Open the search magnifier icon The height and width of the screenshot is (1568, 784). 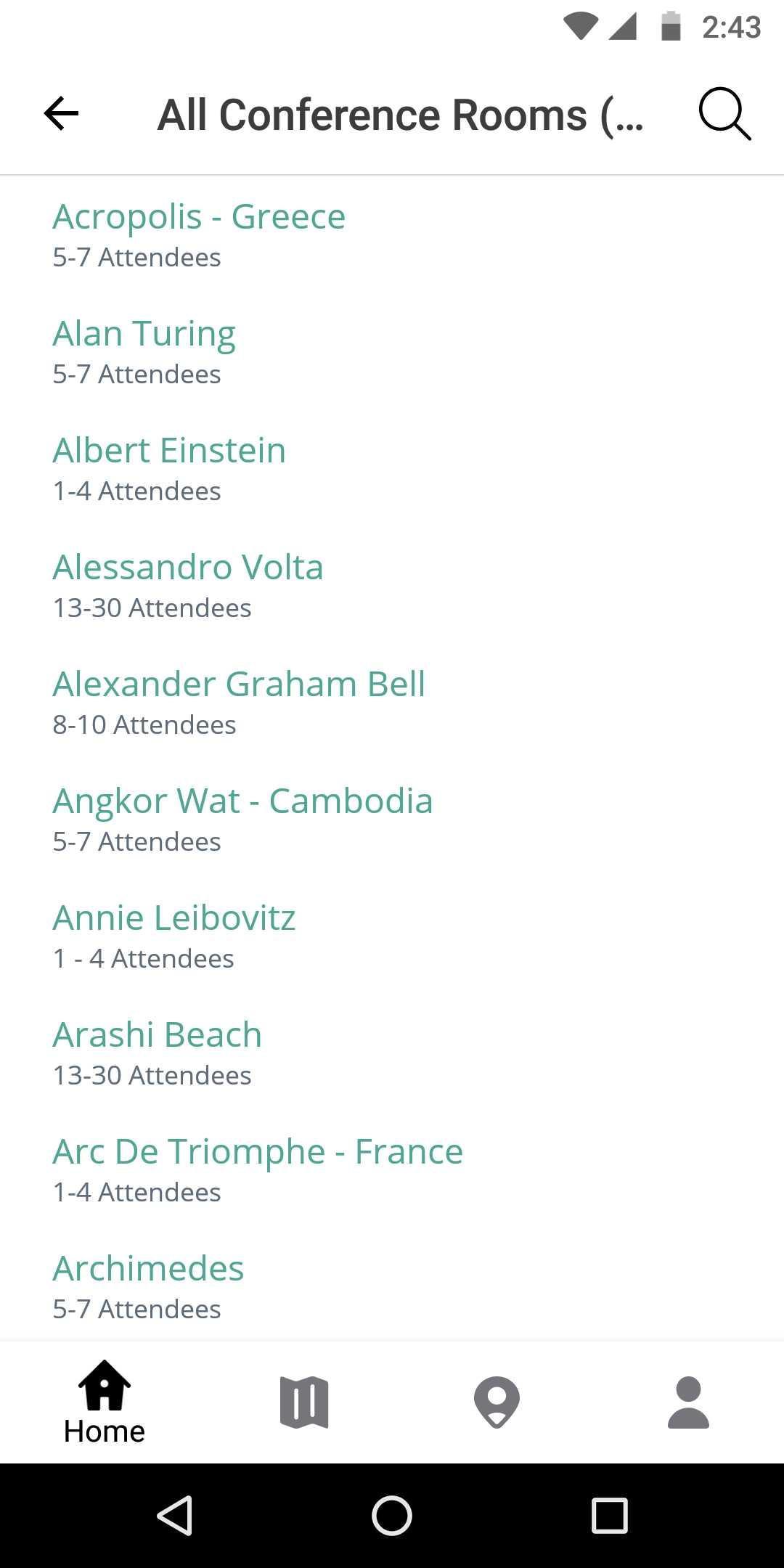pyautogui.click(x=724, y=114)
